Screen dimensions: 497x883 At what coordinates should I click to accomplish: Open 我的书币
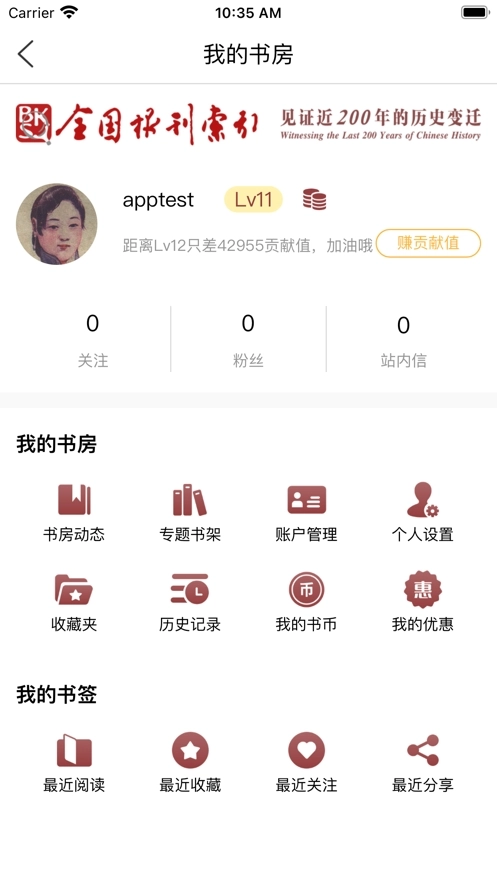(306, 602)
